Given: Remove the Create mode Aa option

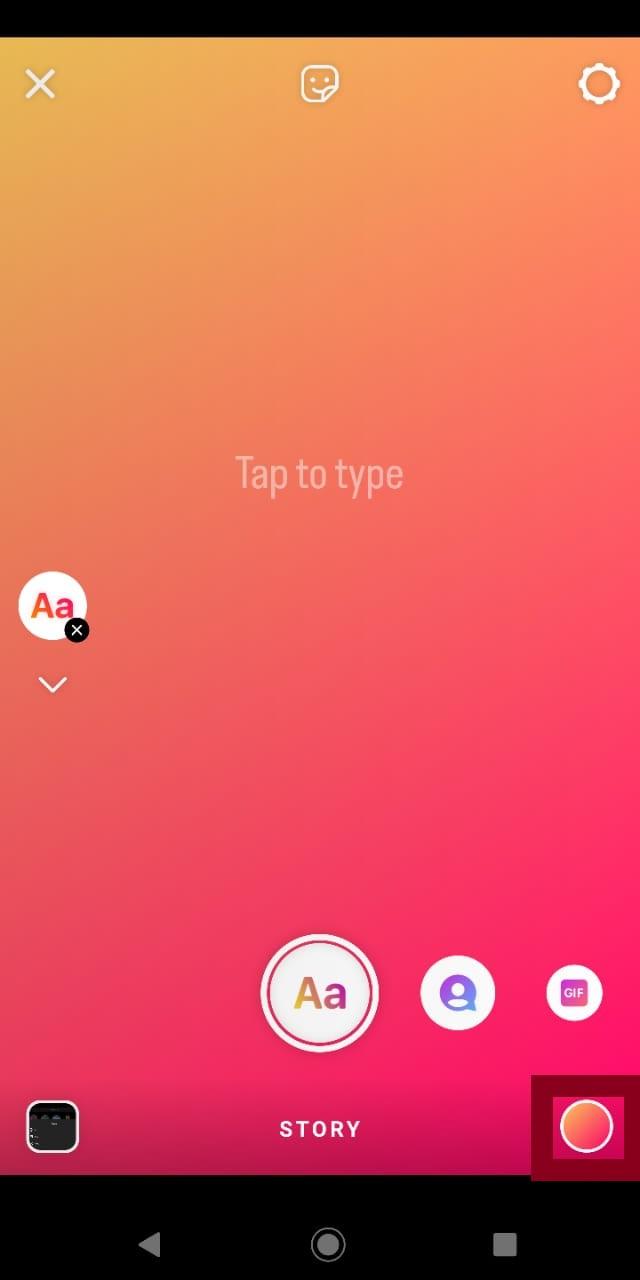Looking at the screenshot, I should click(x=77, y=630).
